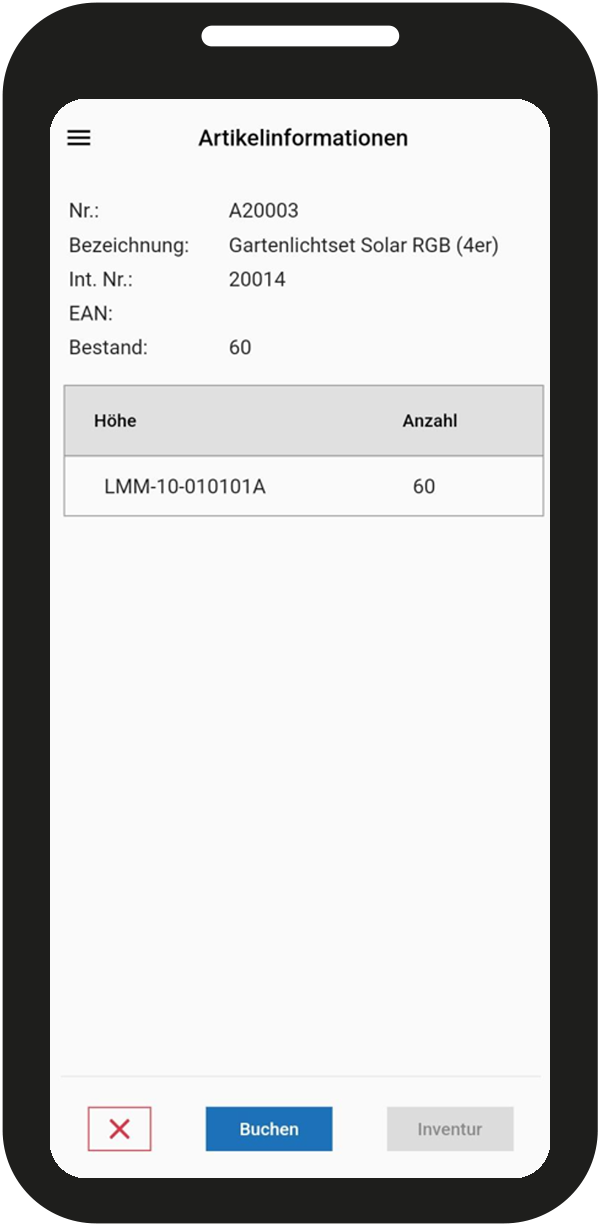This screenshot has width=600, height=1226.
Task: Tap the Inventur button
Action: click(x=450, y=1129)
